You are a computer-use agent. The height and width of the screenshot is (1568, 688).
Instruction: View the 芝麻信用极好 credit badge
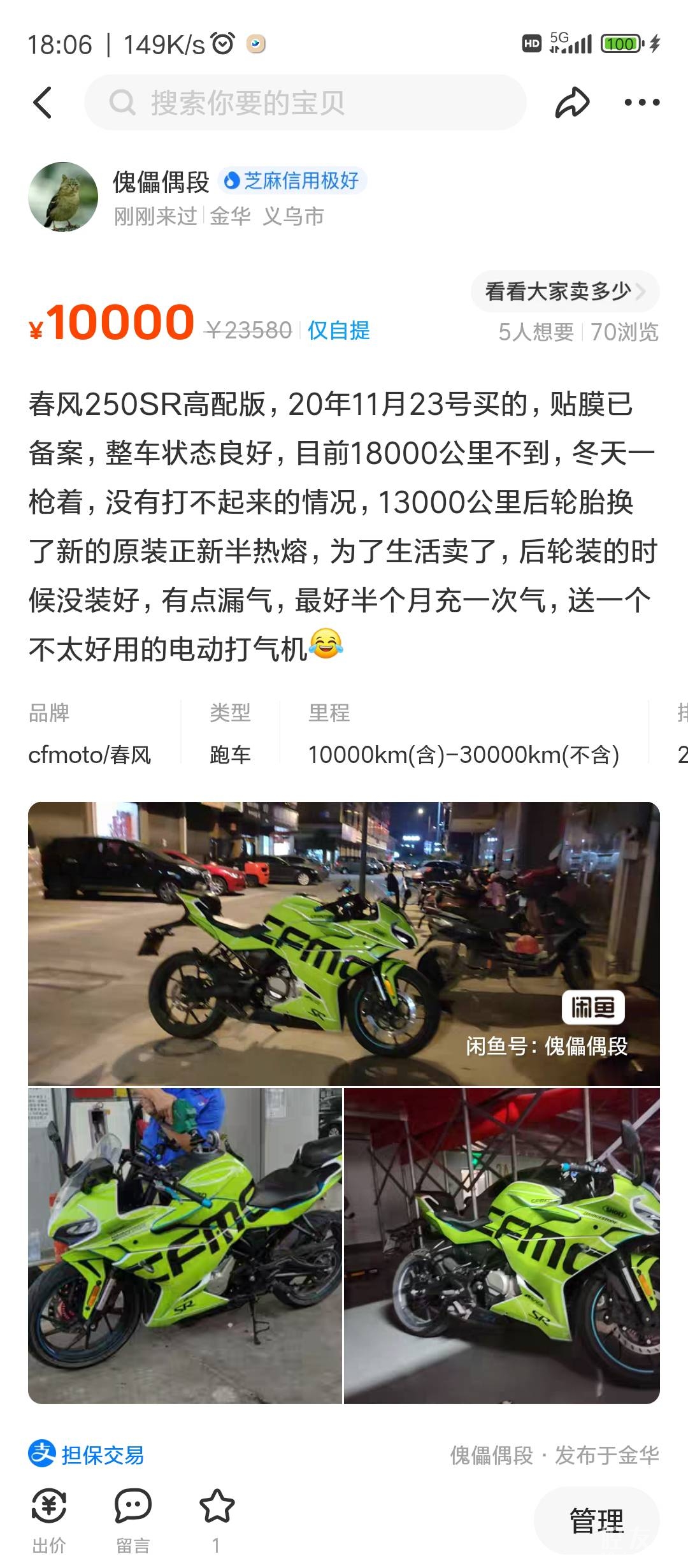coord(293,181)
